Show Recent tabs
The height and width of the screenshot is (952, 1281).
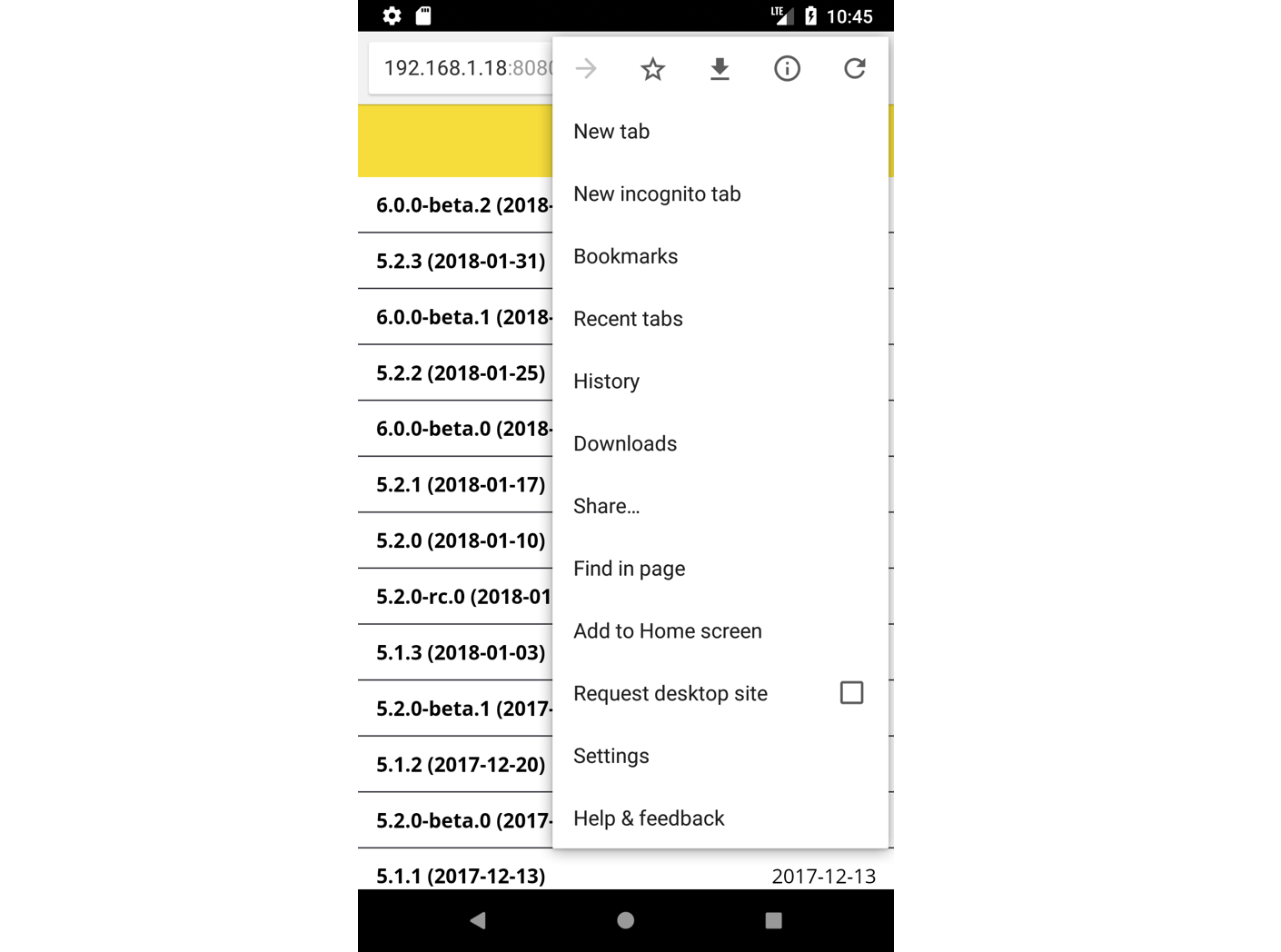click(x=628, y=319)
